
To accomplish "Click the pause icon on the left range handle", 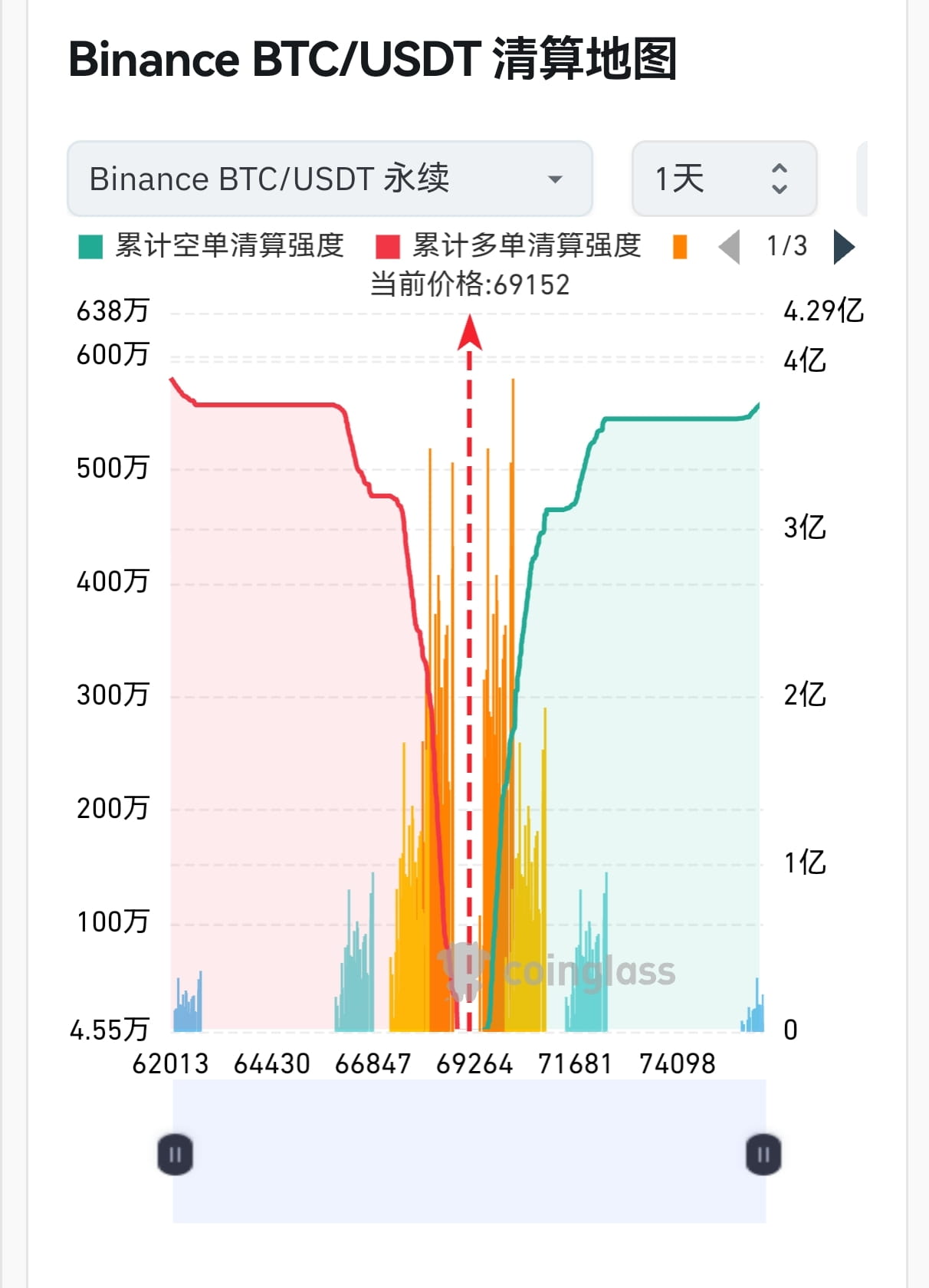I will pos(175,1154).
